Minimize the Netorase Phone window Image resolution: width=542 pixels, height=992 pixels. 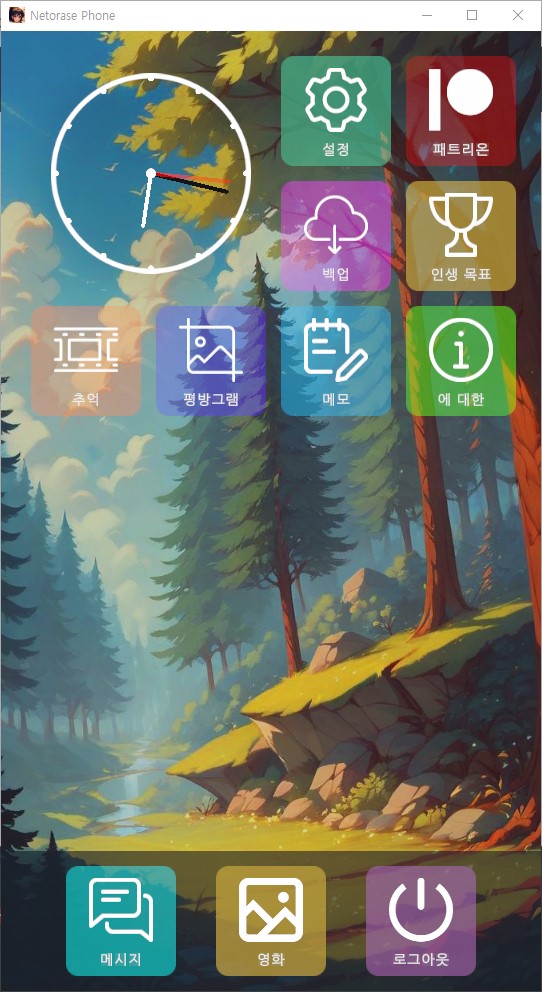(x=427, y=16)
